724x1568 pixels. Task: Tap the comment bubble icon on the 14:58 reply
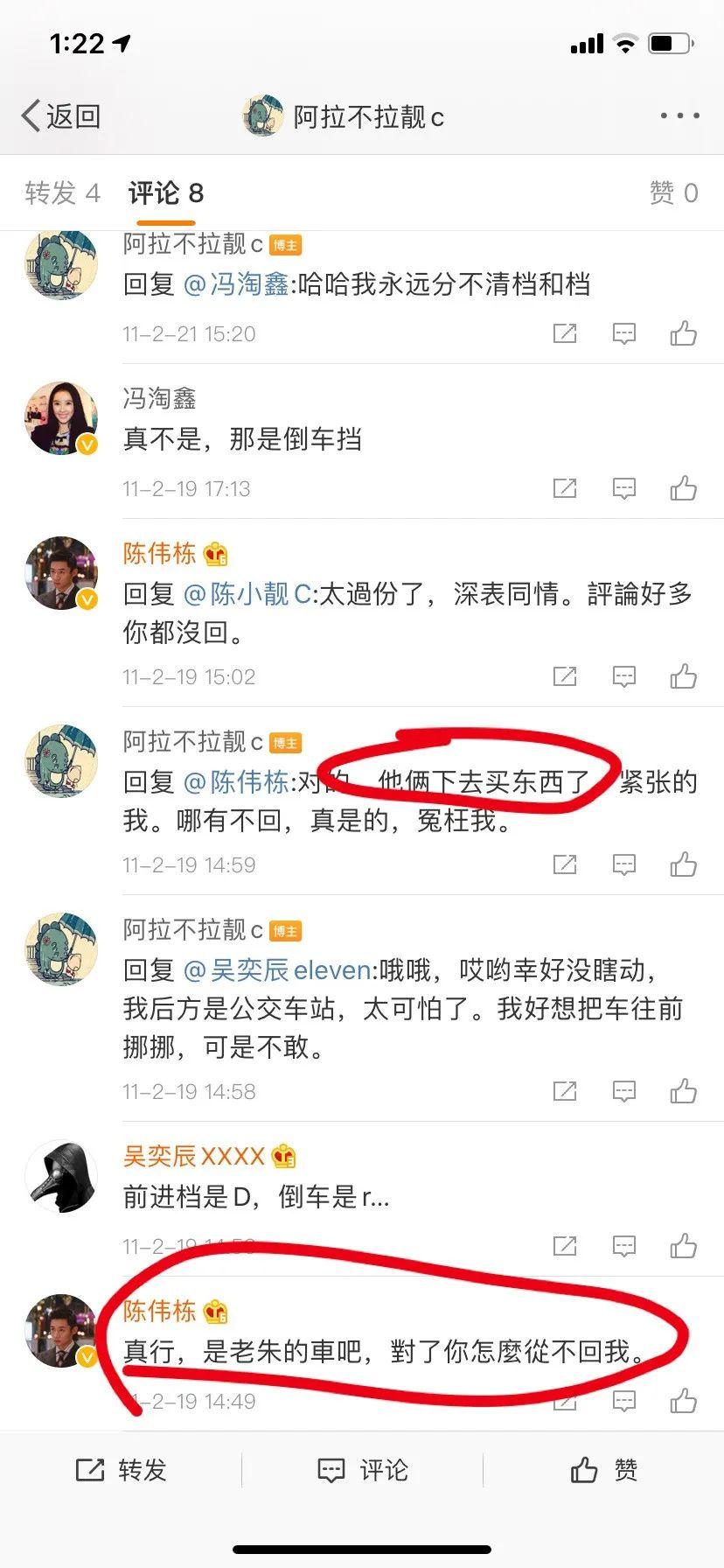click(x=623, y=1091)
